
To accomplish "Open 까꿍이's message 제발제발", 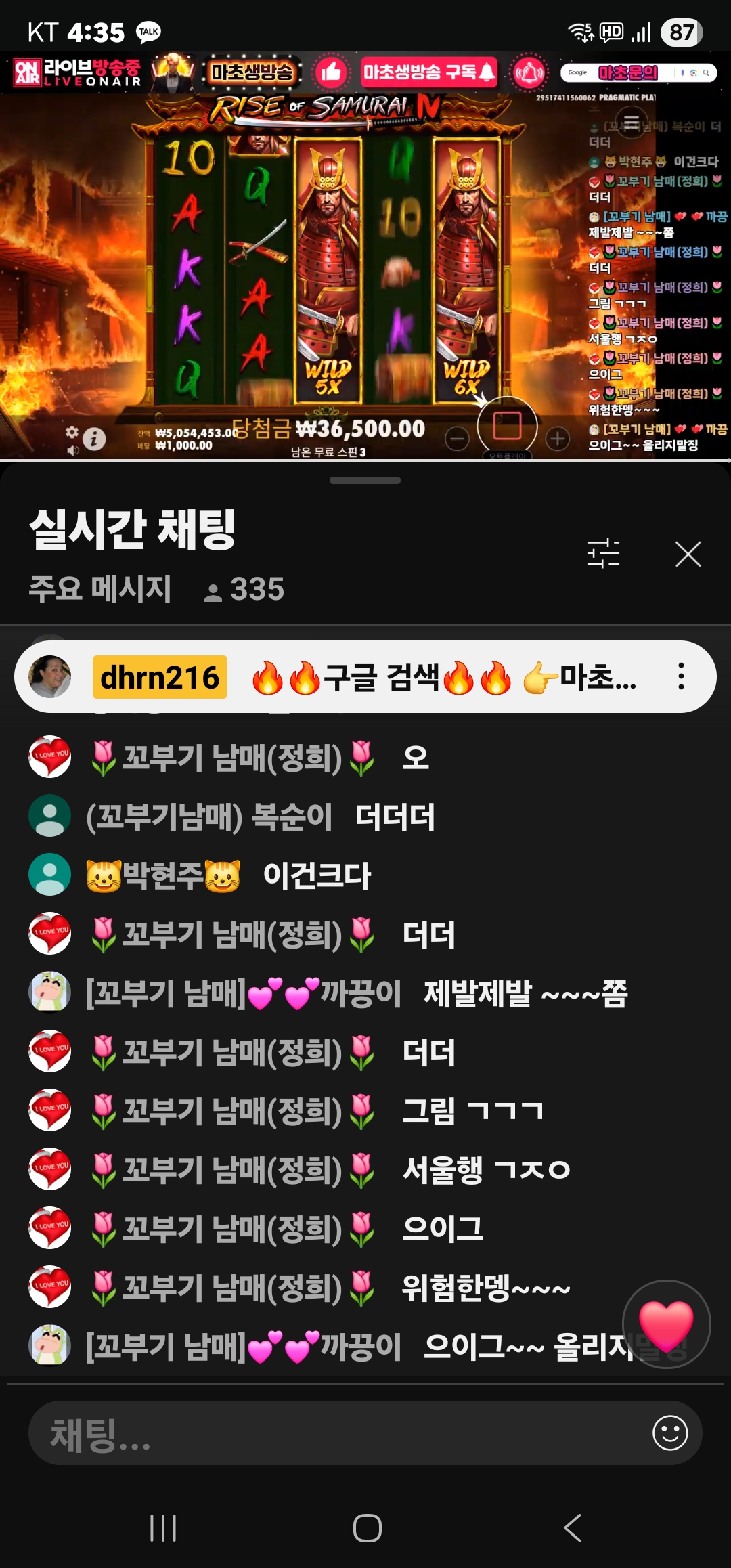I will tap(525, 994).
